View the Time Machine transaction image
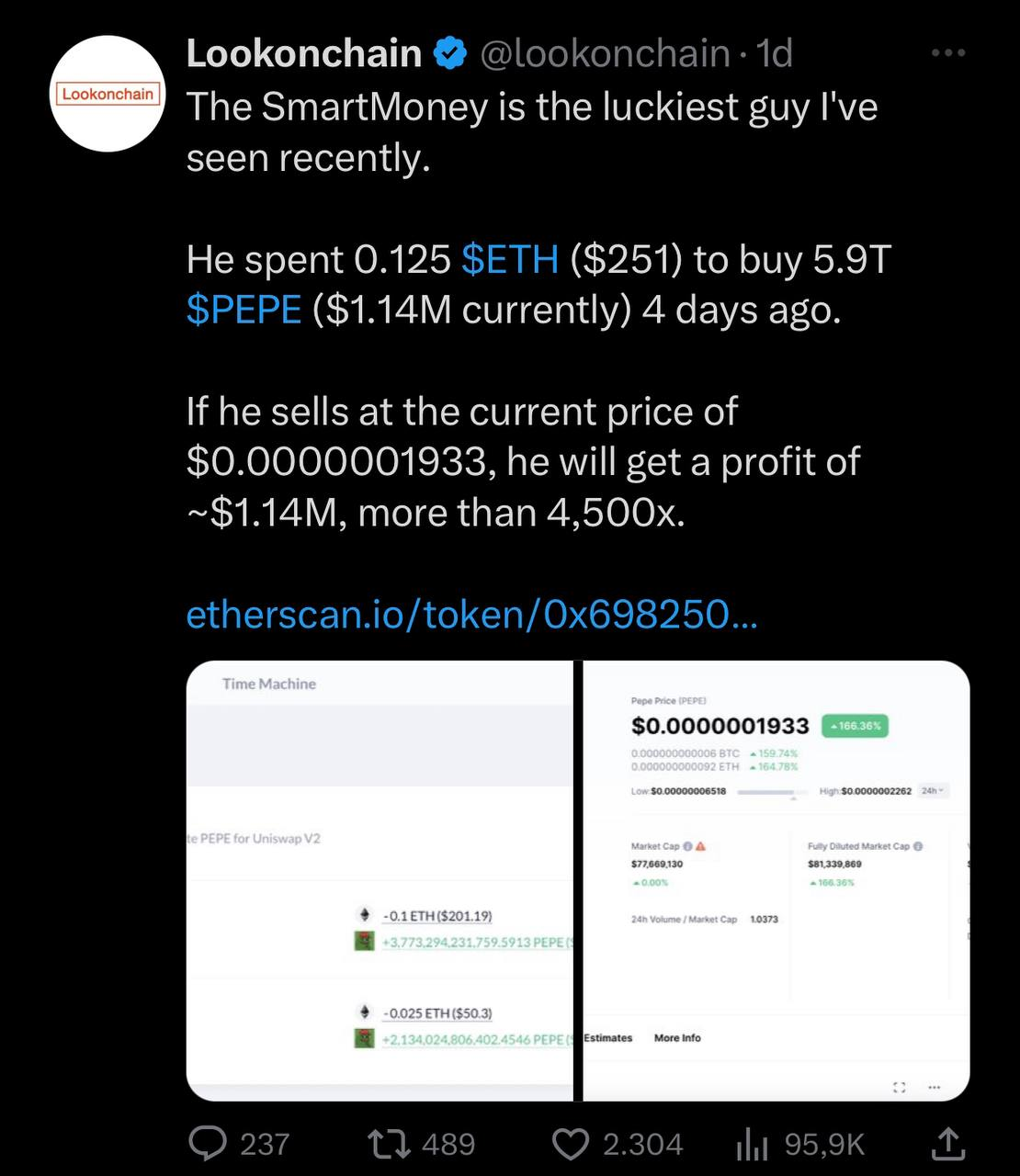Viewport: 1020px width, 1176px height. (x=379, y=880)
